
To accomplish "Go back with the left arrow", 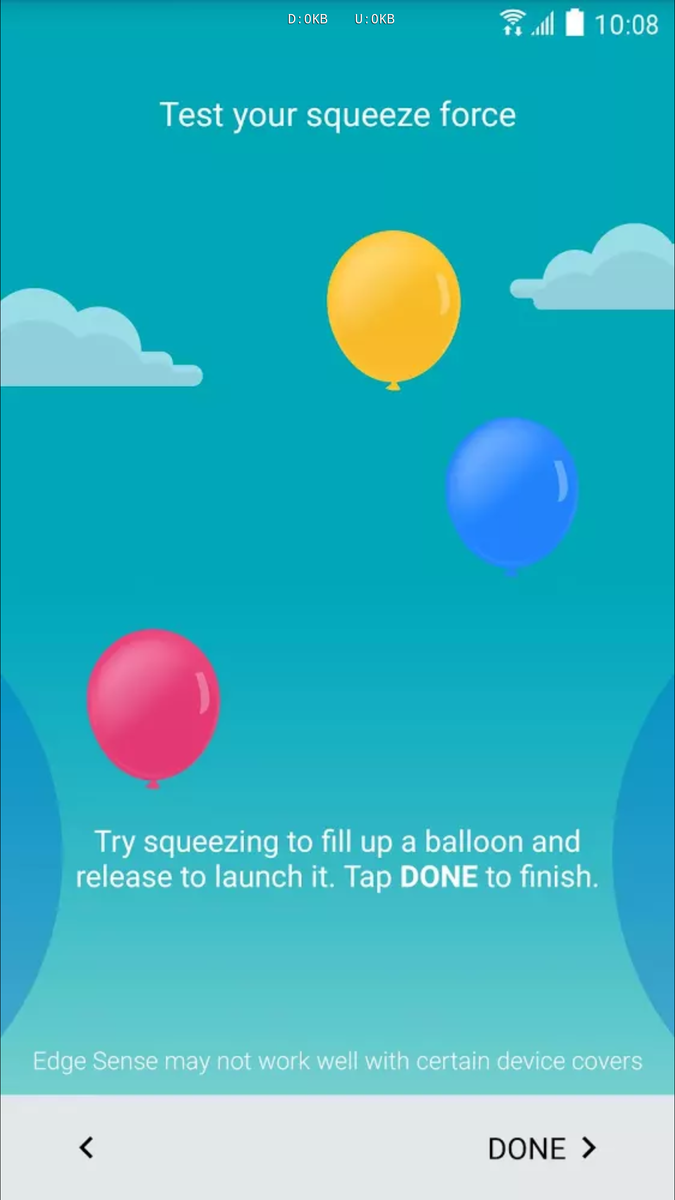I will point(86,1148).
